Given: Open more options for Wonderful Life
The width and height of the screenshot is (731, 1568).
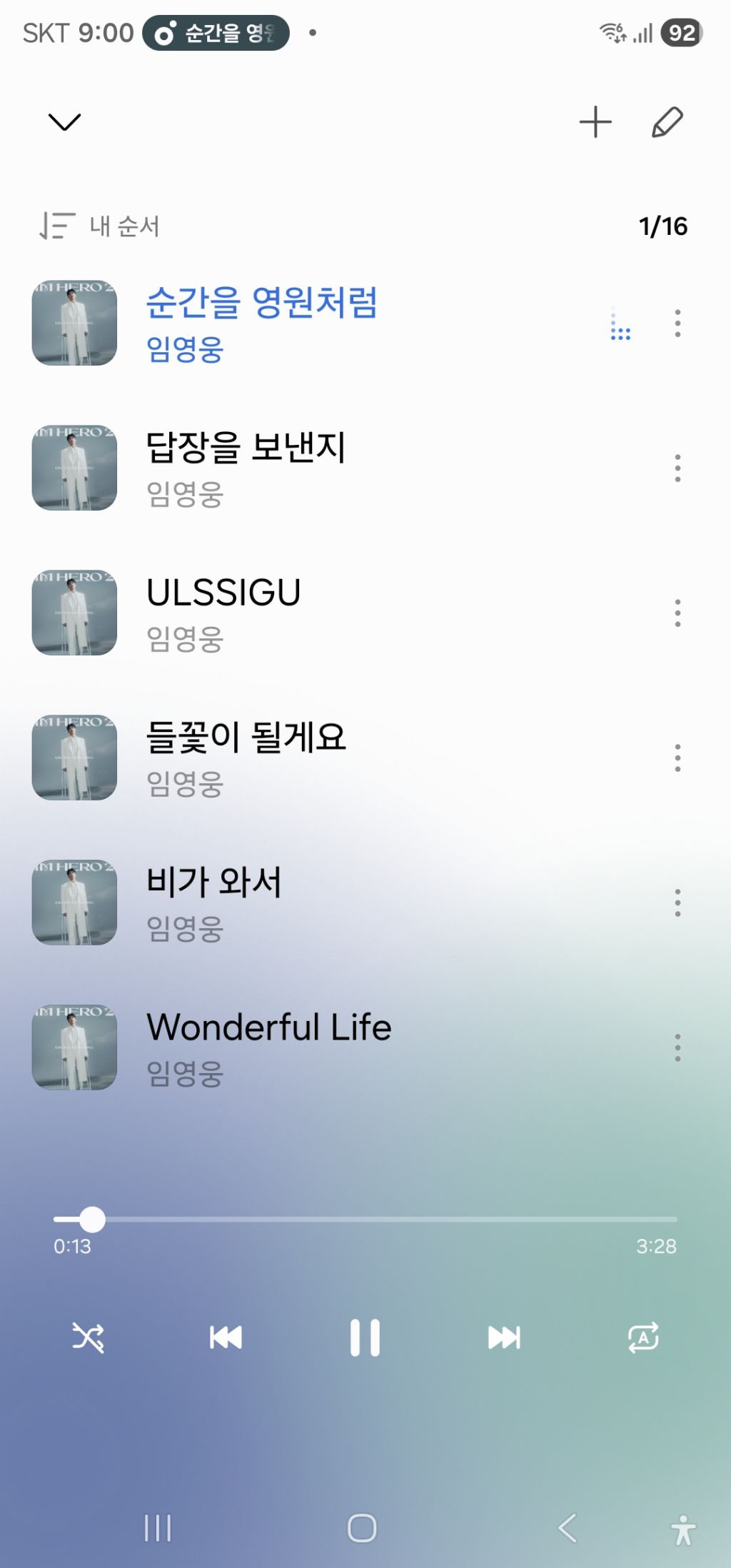Looking at the screenshot, I should tap(677, 1047).
